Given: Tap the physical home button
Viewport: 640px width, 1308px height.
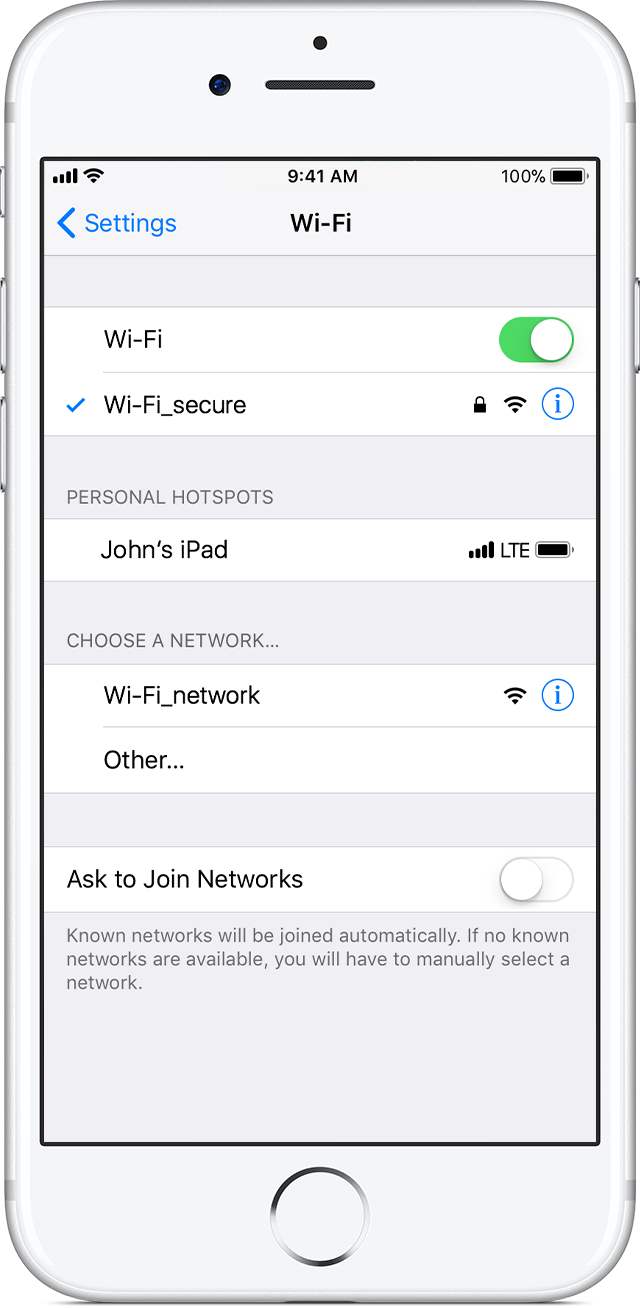Looking at the screenshot, I should (x=320, y=1216).
